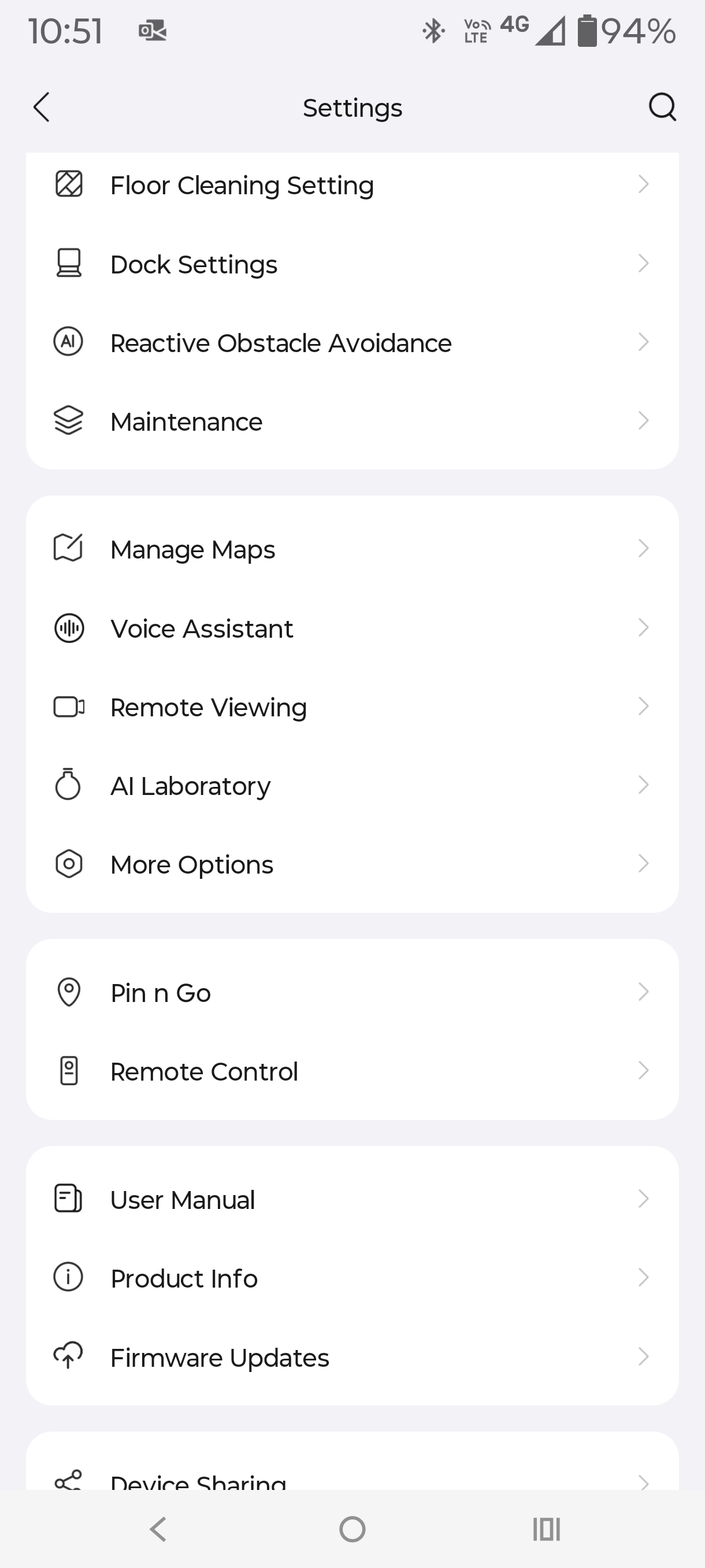705x1568 pixels.
Task: Open Manage Maps
Action: (351, 549)
